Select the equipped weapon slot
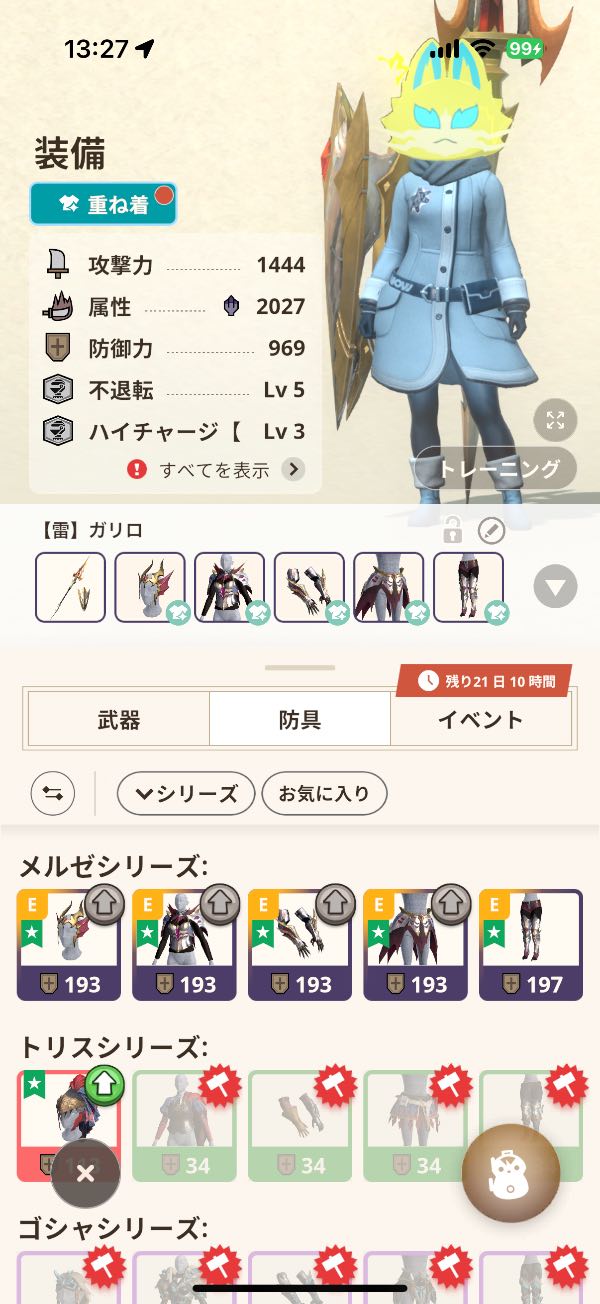 coord(70,587)
